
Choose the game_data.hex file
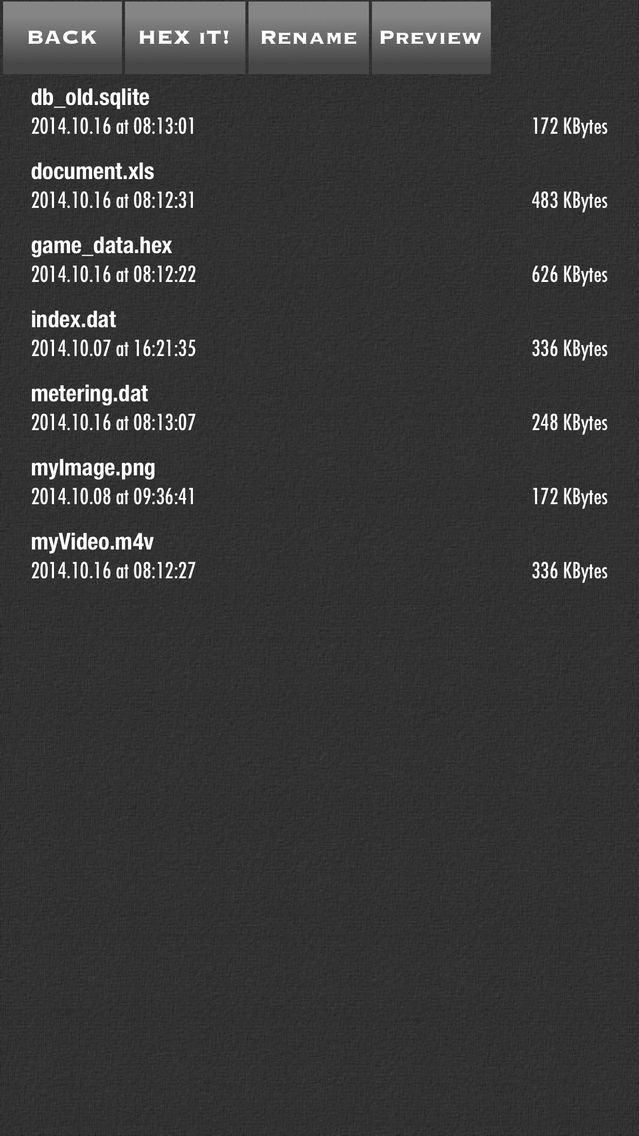tap(320, 260)
